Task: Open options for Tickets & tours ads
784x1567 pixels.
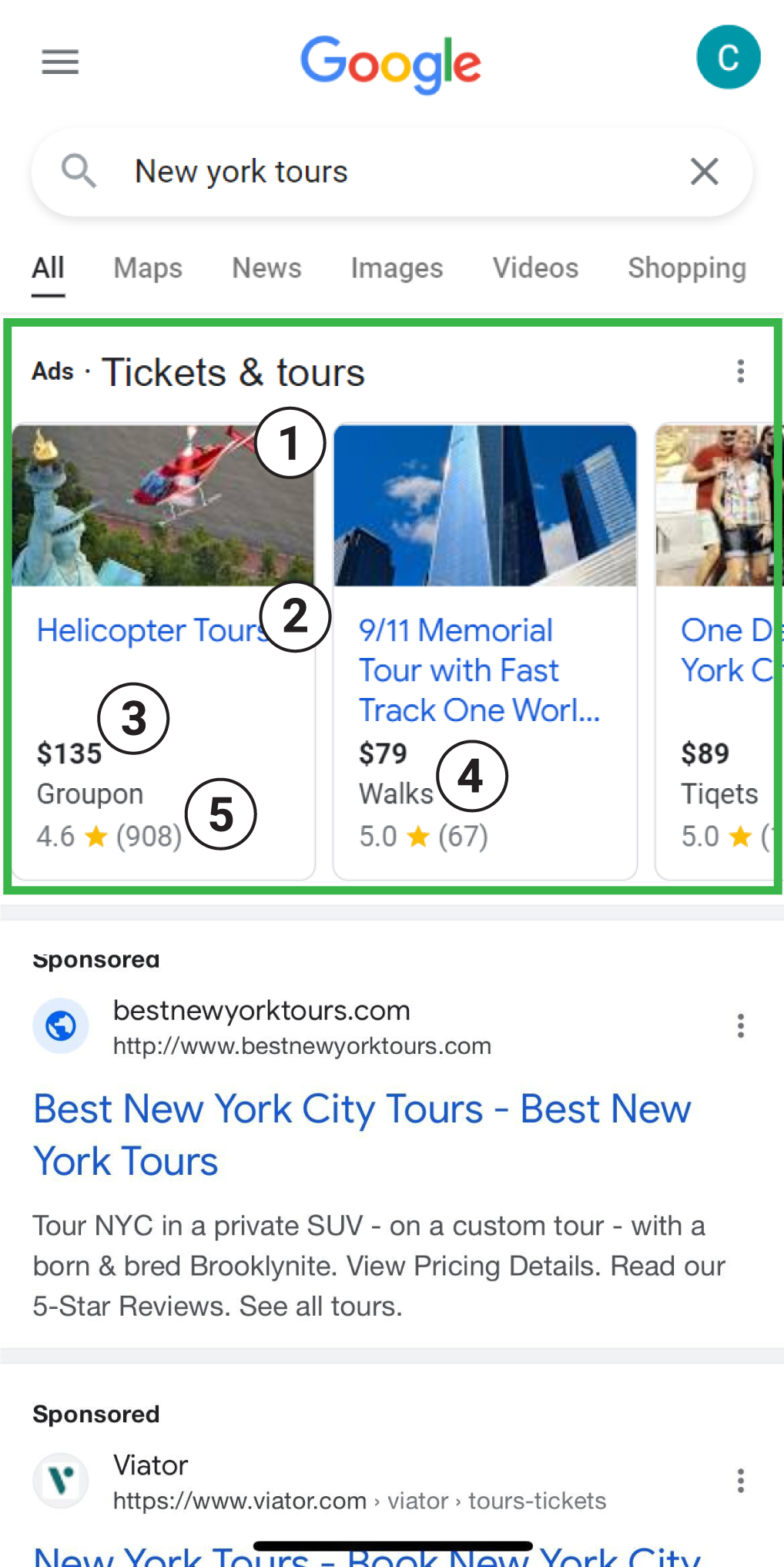Action: tap(740, 371)
